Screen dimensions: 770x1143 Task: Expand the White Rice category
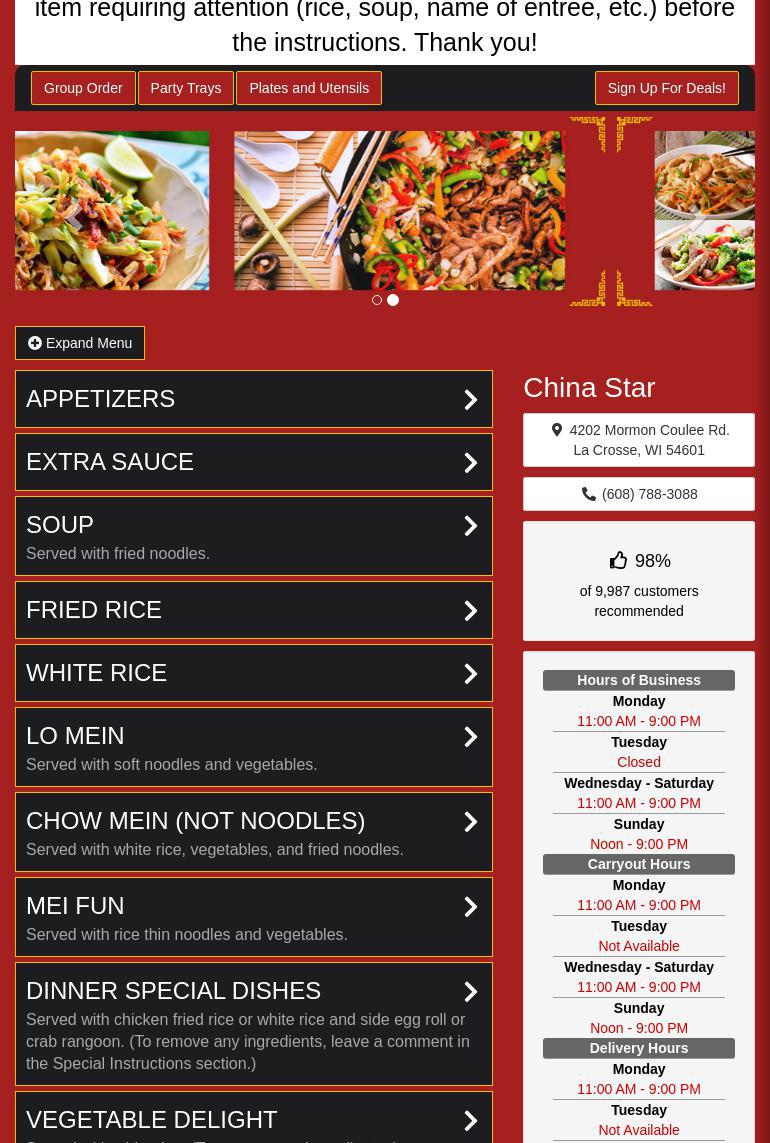(254, 673)
